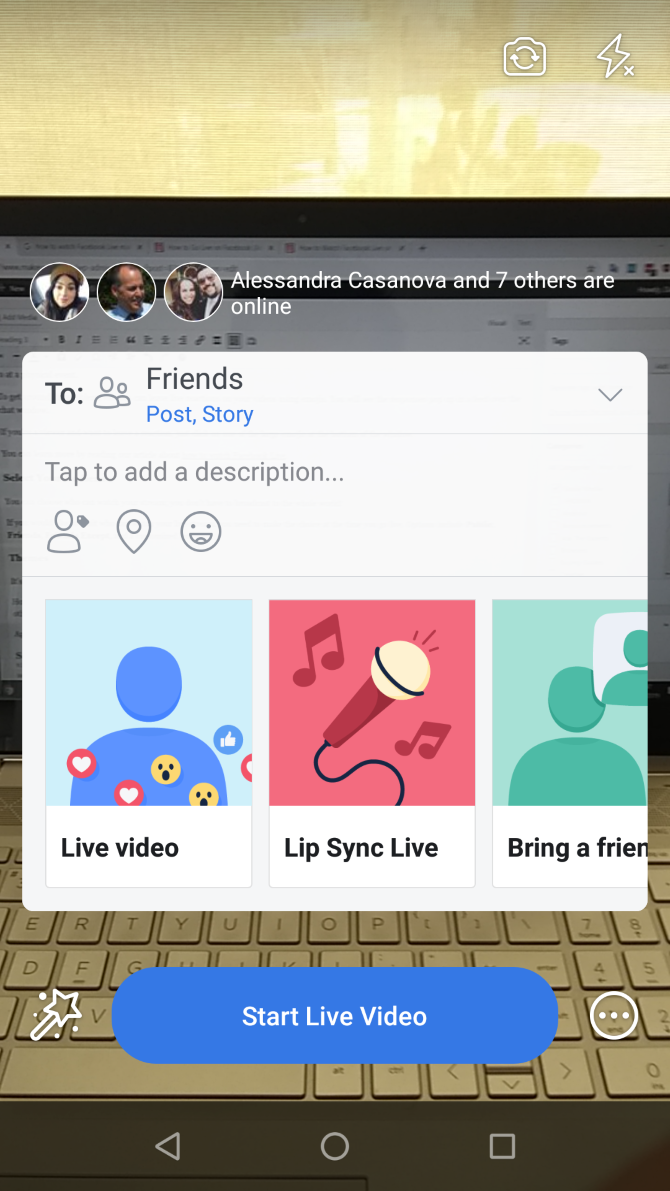Toggle the flash icon
670x1191 pixels.
(614, 57)
